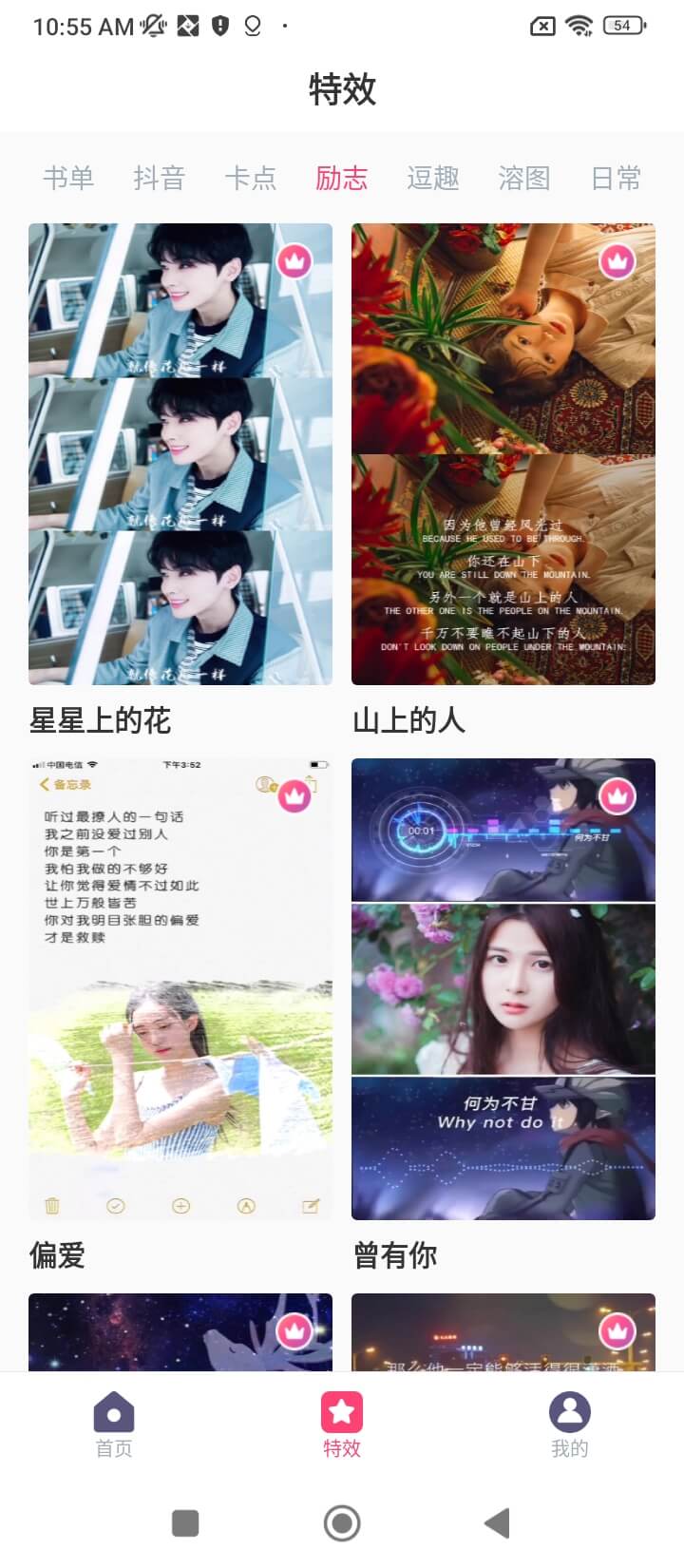Open the 山上的人 effect template
684x1568 pixels.
(503, 454)
